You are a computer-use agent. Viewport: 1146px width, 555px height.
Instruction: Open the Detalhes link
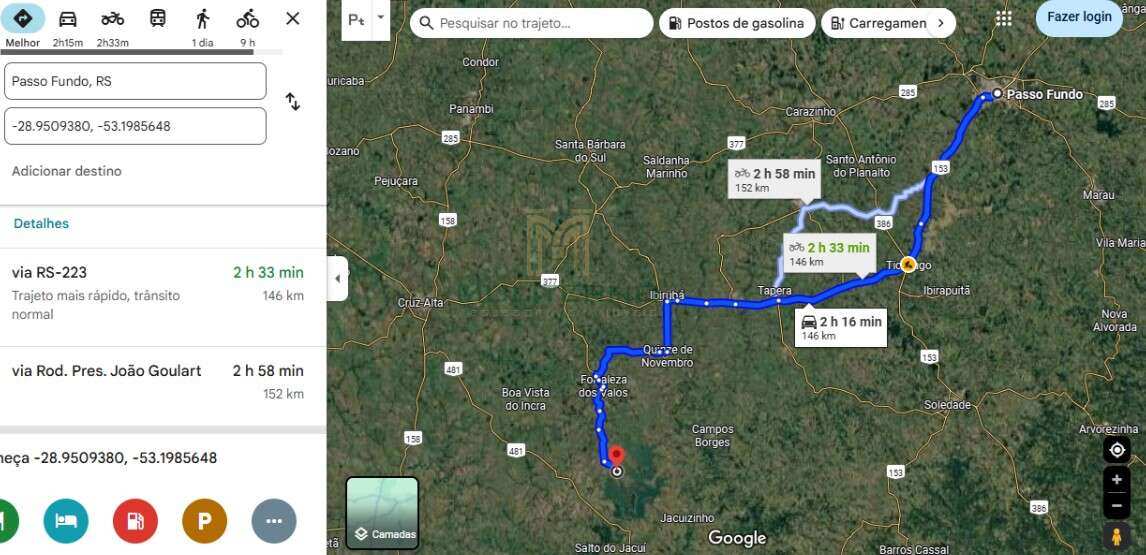(x=41, y=223)
